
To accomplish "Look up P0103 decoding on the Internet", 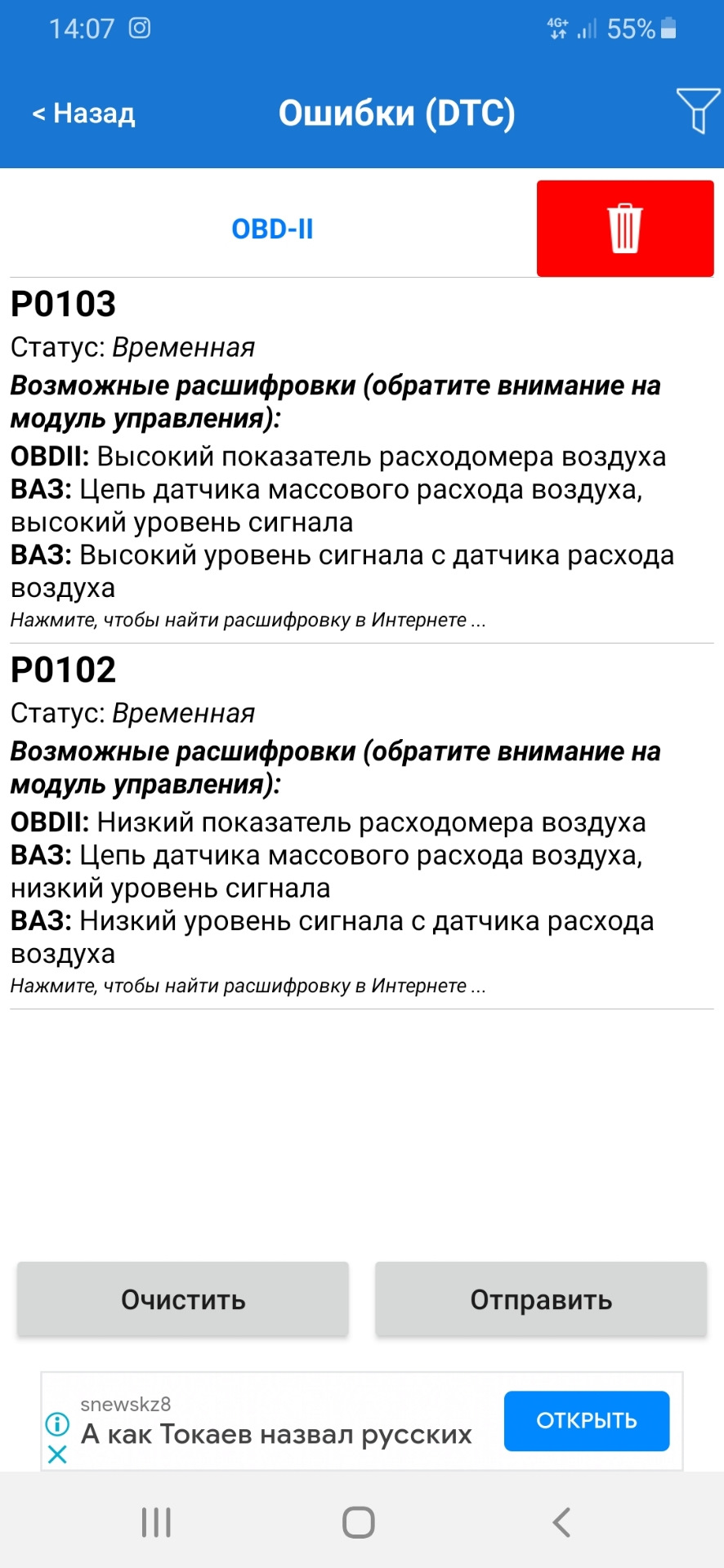I will click(x=248, y=621).
